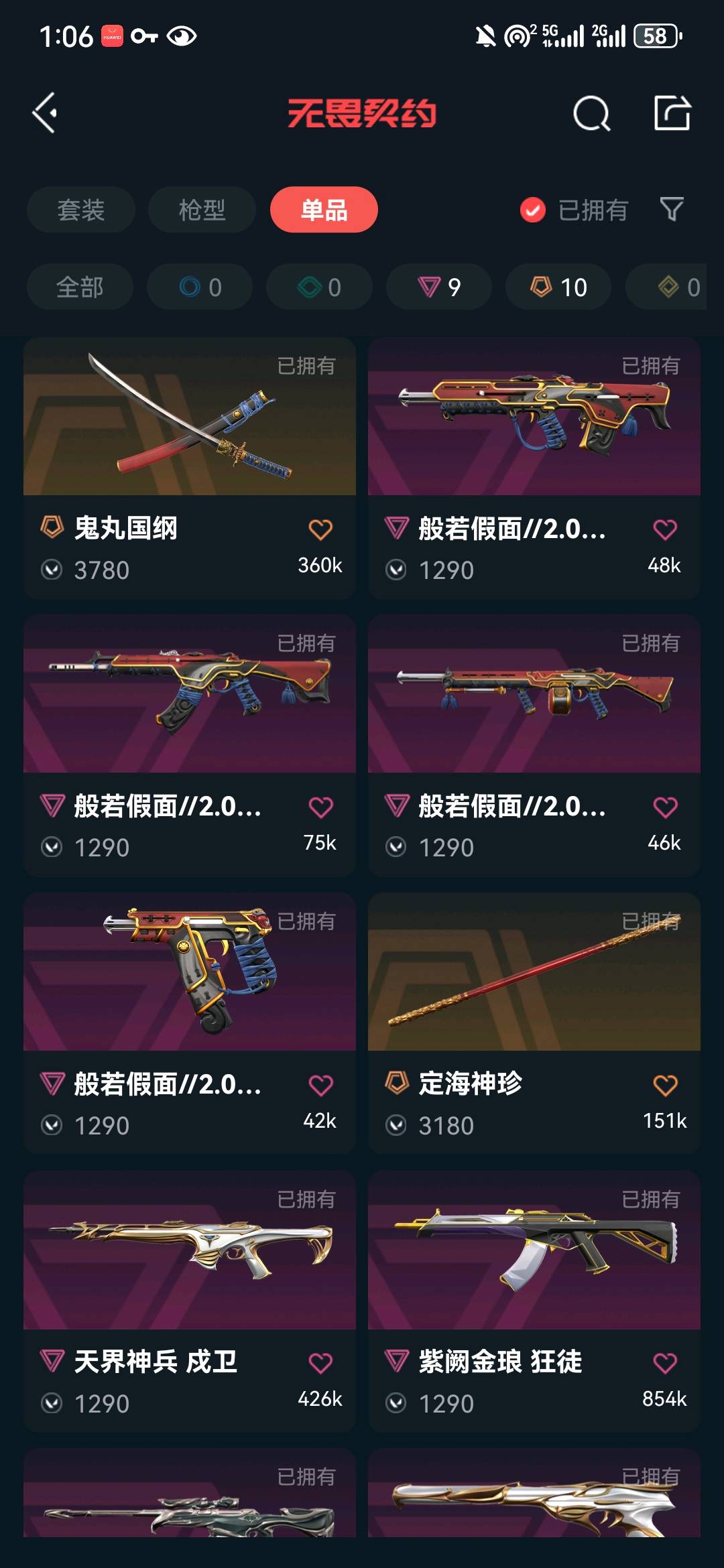
Task: Like the 鬼丸国纲 skin
Action: click(320, 529)
